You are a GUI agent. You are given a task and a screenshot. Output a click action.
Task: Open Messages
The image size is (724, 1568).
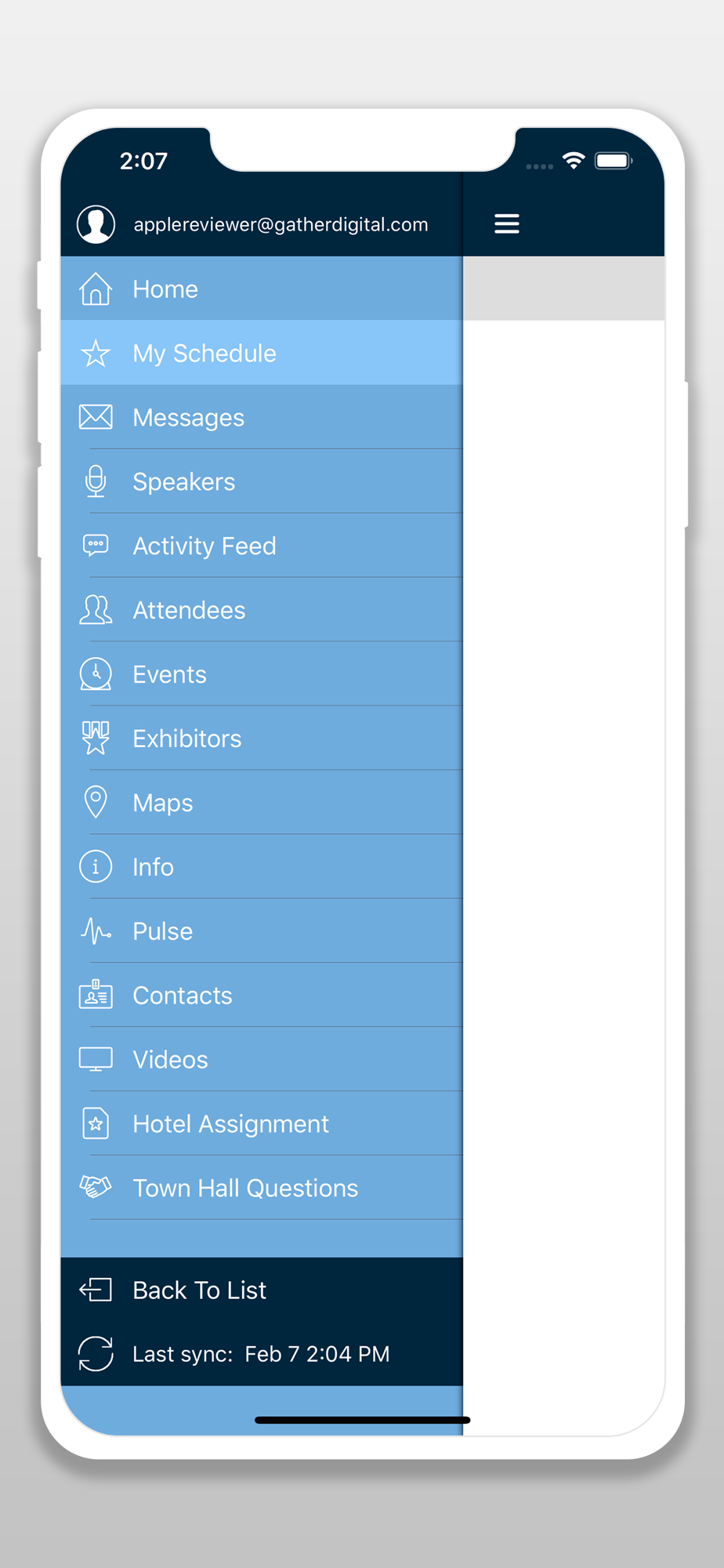tap(262, 417)
